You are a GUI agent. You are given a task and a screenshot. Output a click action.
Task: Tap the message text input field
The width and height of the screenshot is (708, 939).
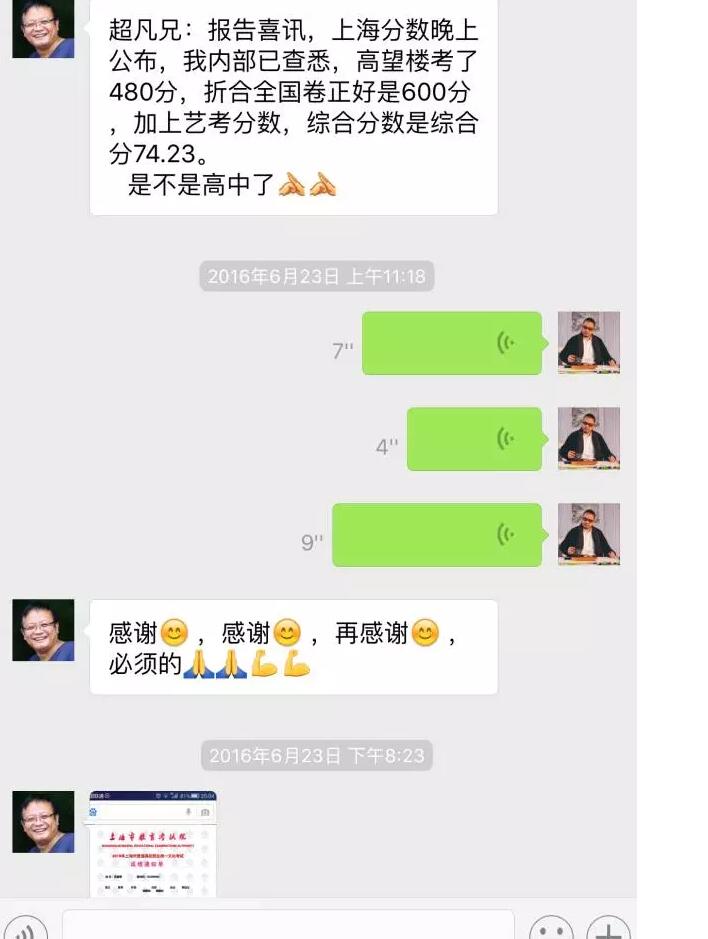click(x=288, y=927)
